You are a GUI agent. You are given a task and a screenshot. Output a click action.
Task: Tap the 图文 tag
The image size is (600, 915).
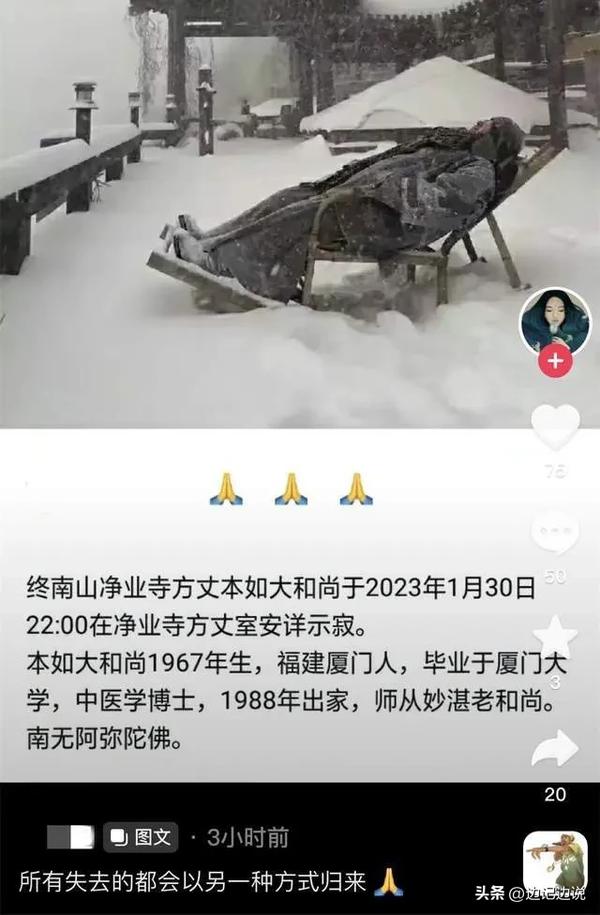pos(140,836)
